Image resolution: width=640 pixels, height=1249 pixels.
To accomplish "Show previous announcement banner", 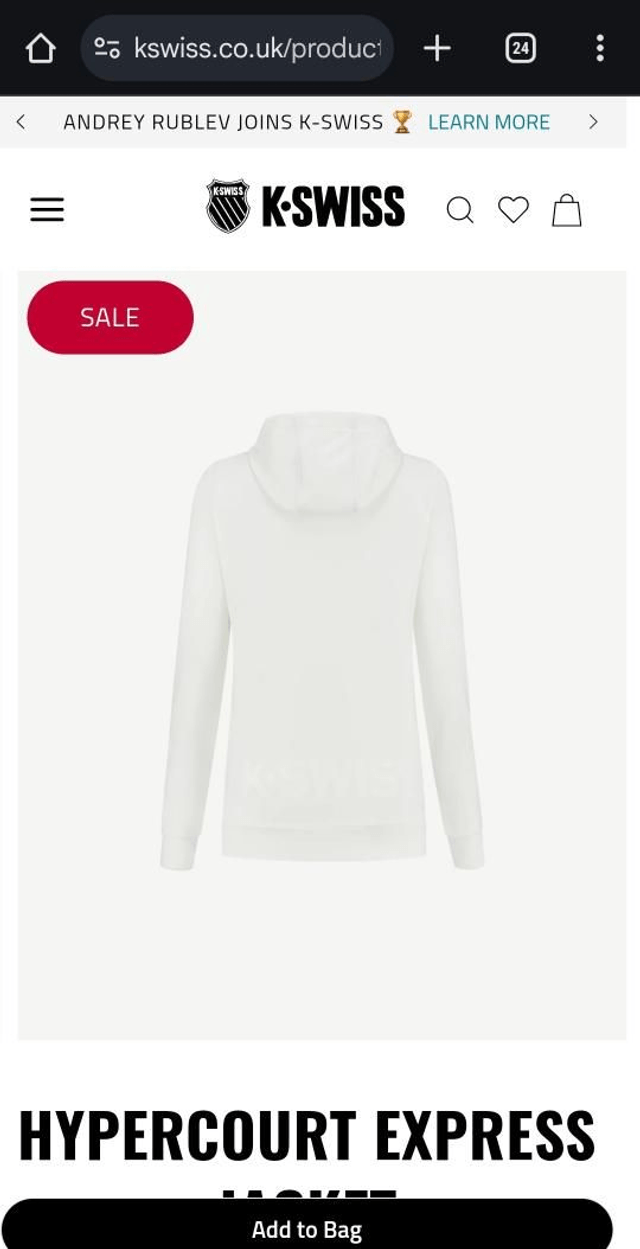I will 21,122.
